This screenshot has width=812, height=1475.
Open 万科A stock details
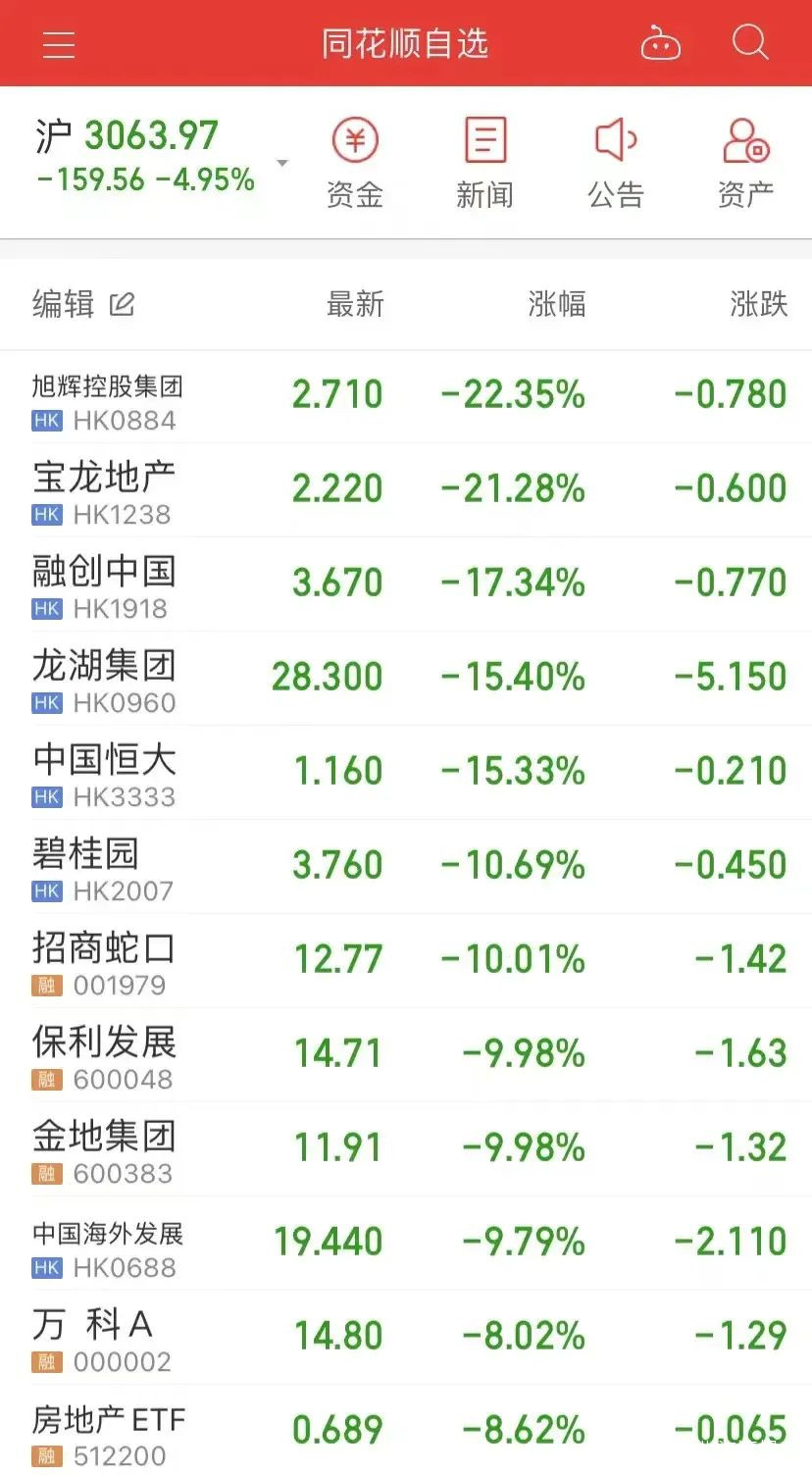point(93,1338)
